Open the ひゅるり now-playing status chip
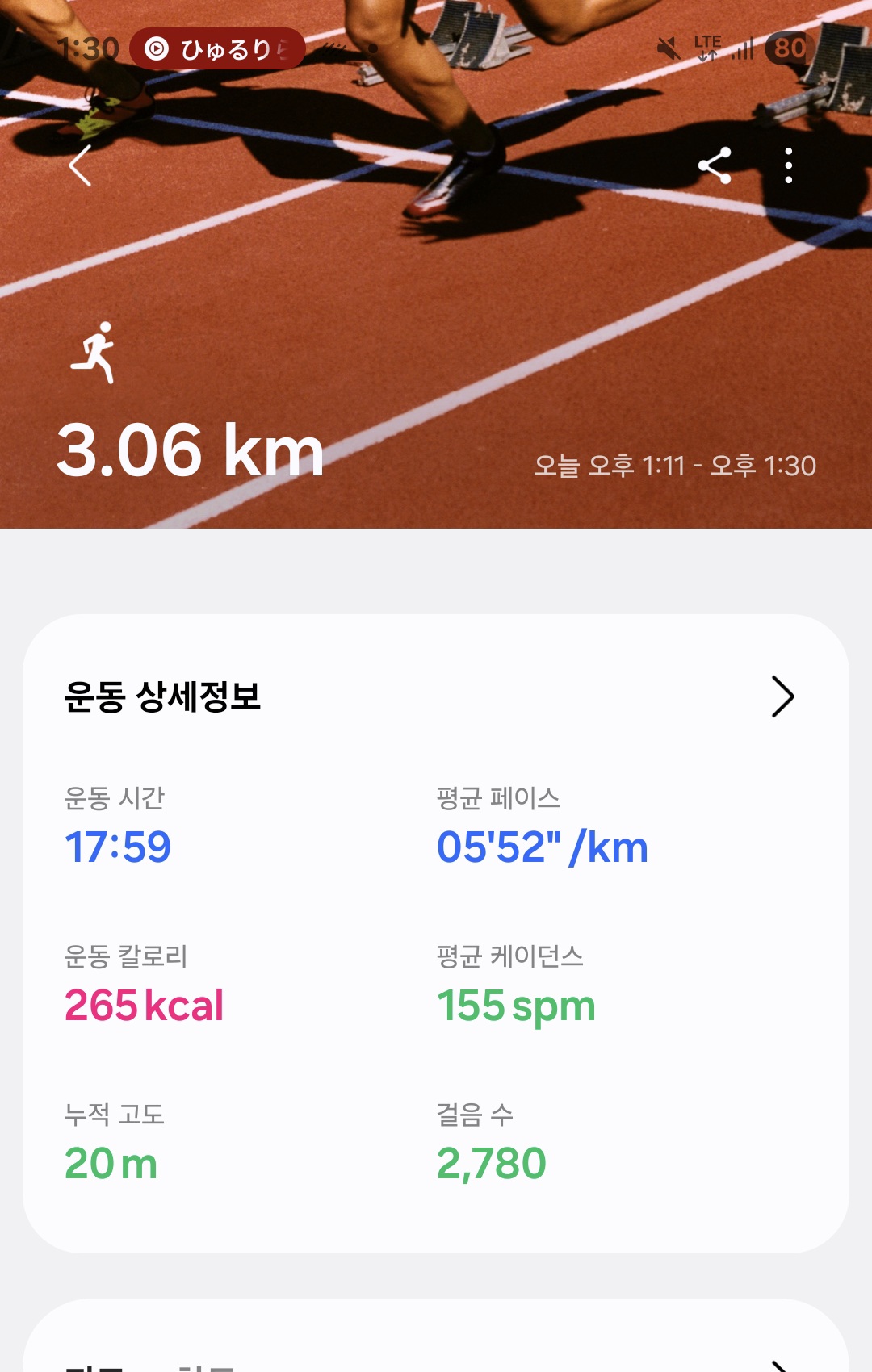The width and height of the screenshot is (872, 1372). point(217,49)
